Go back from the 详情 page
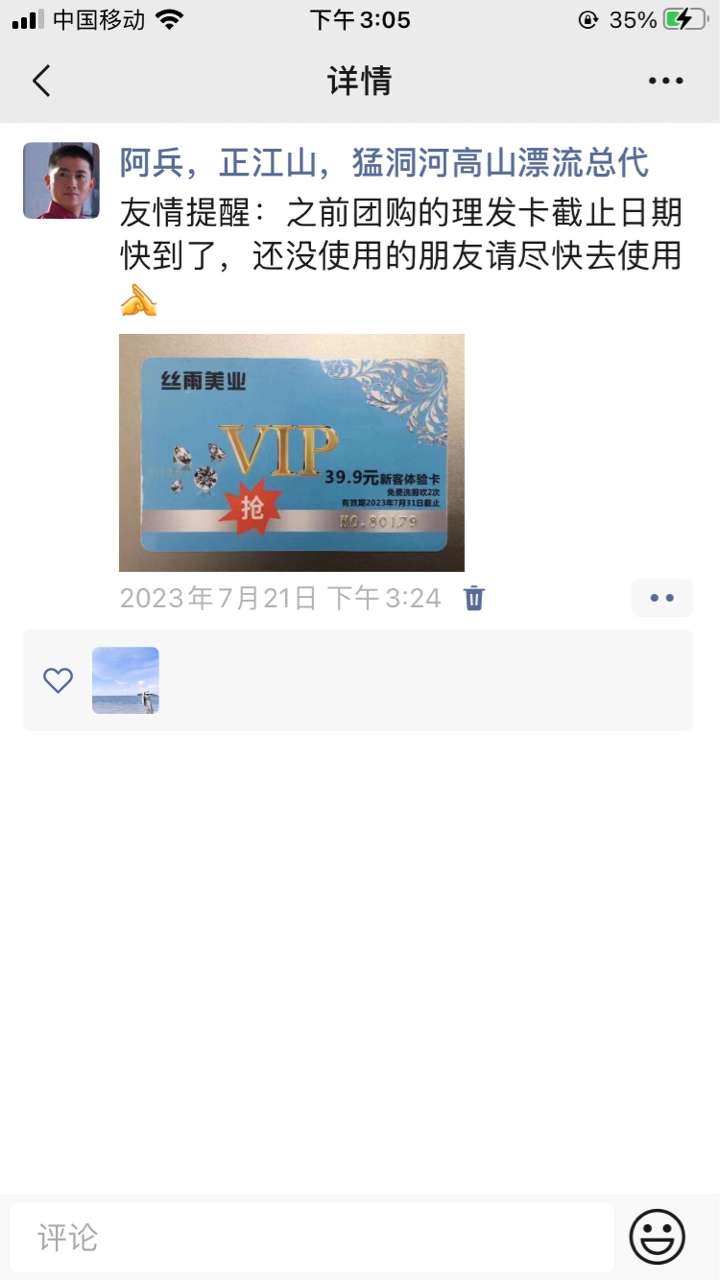720x1280 pixels. point(41,81)
